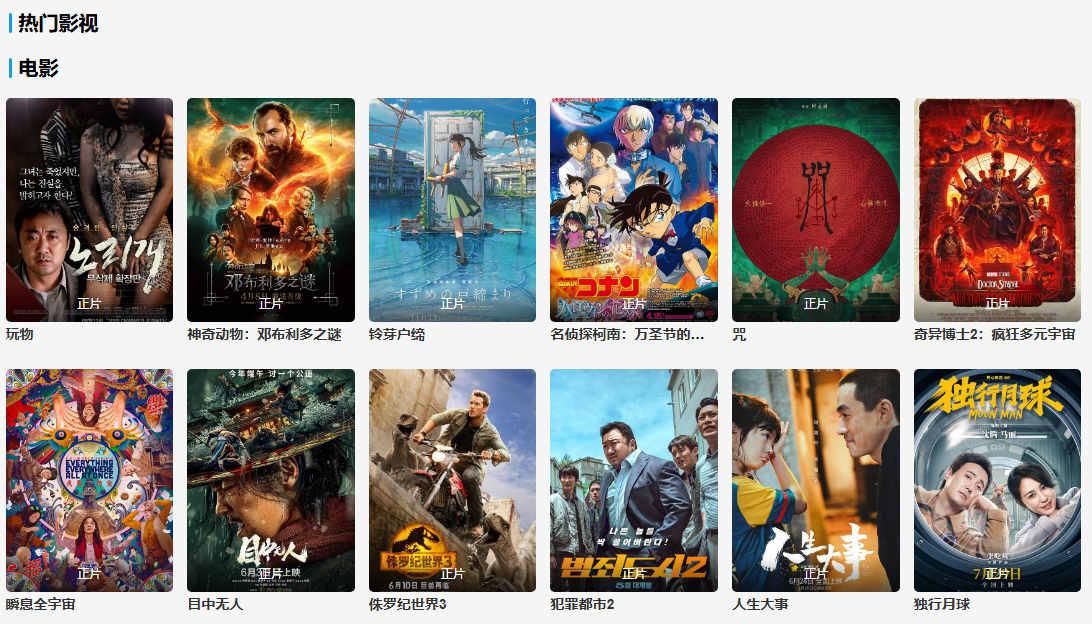The height and width of the screenshot is (624, 1092).
Task: Open the 目中无人 movie card
Action: 271,480
